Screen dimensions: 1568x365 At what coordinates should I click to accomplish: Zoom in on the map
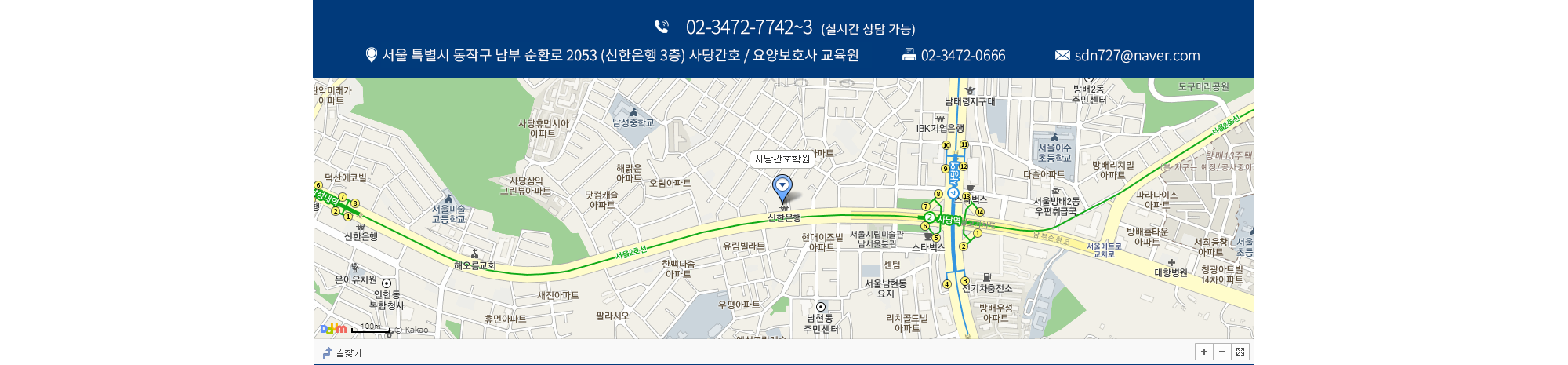(1204, 352)
